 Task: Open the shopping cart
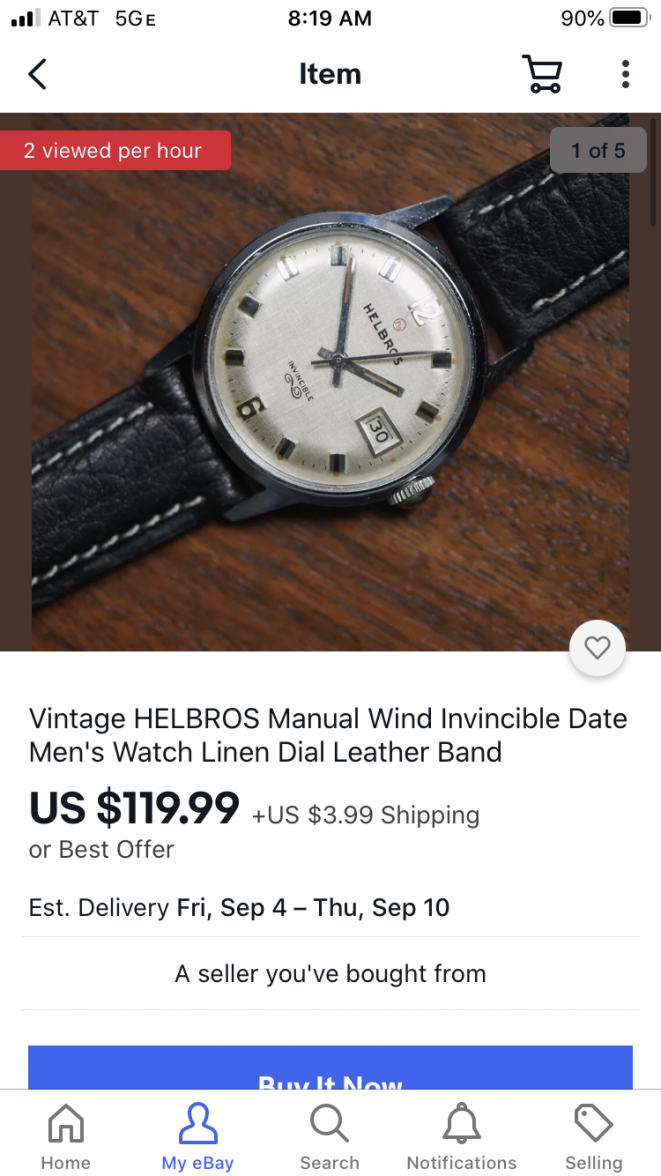[x=542, y=74]
